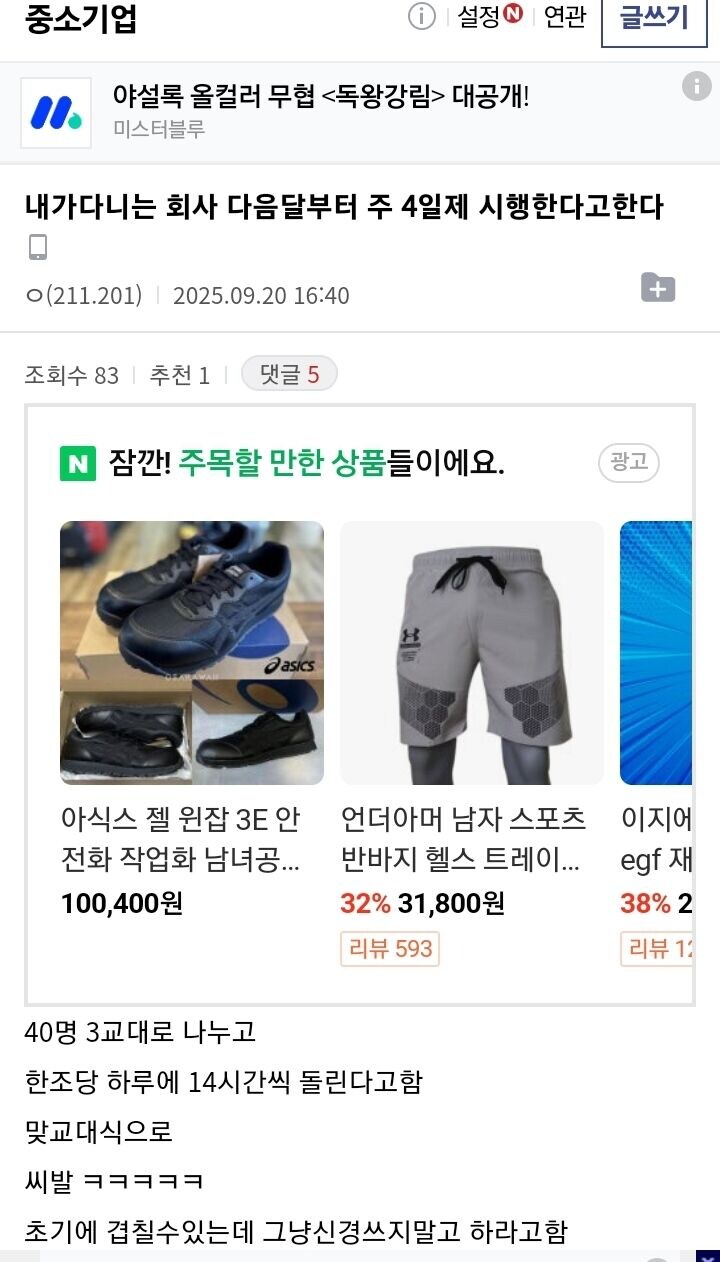Open the Under Armour sports shorts link
Image resolution: width=720 pixels, height=1262 pixels.
[470, 840]
